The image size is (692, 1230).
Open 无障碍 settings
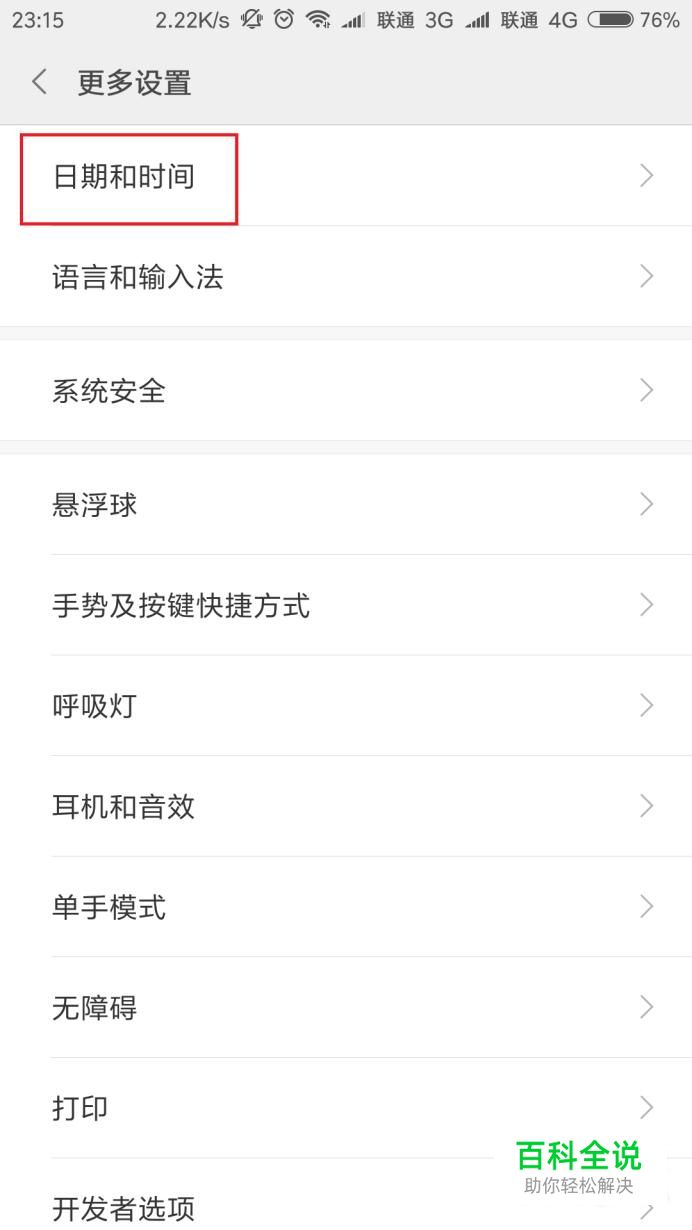click(x=346, y=1007)
